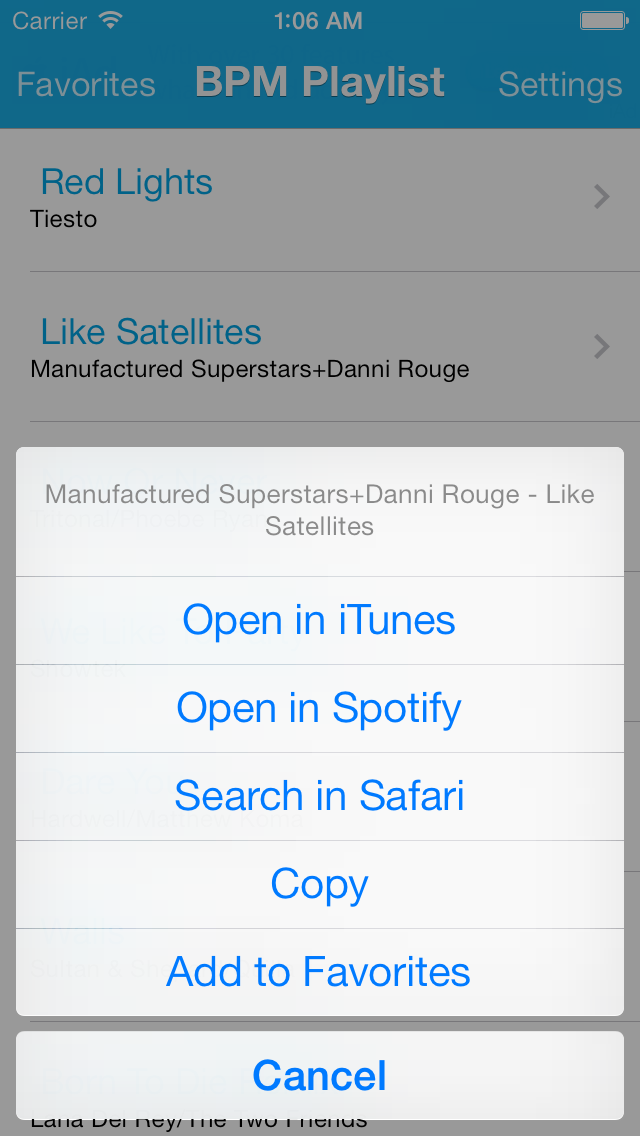Viewport: 640px width, 1136px height.
Task: Tap Search in Safari option
Action: [320, 796]
